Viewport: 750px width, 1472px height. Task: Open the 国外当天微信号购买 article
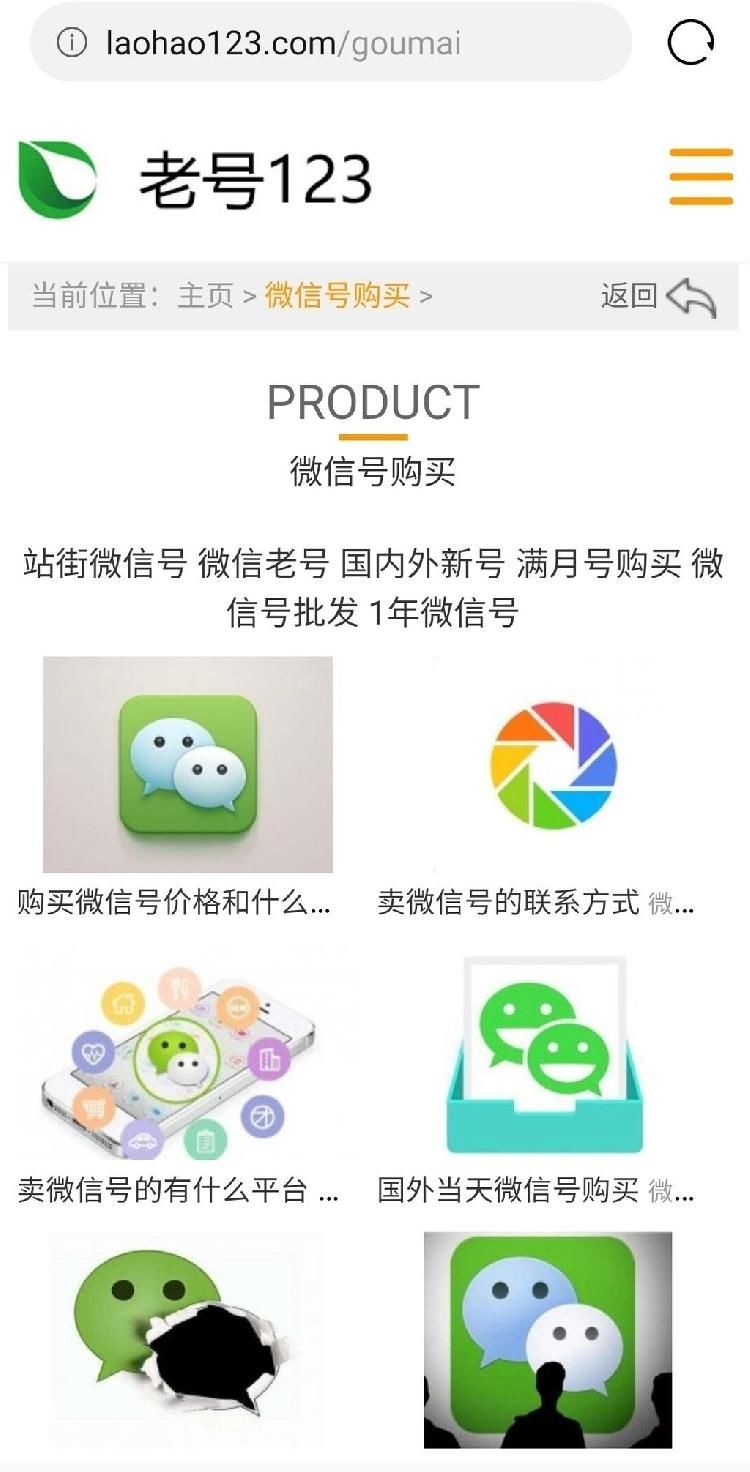(x=527, y=1192)
